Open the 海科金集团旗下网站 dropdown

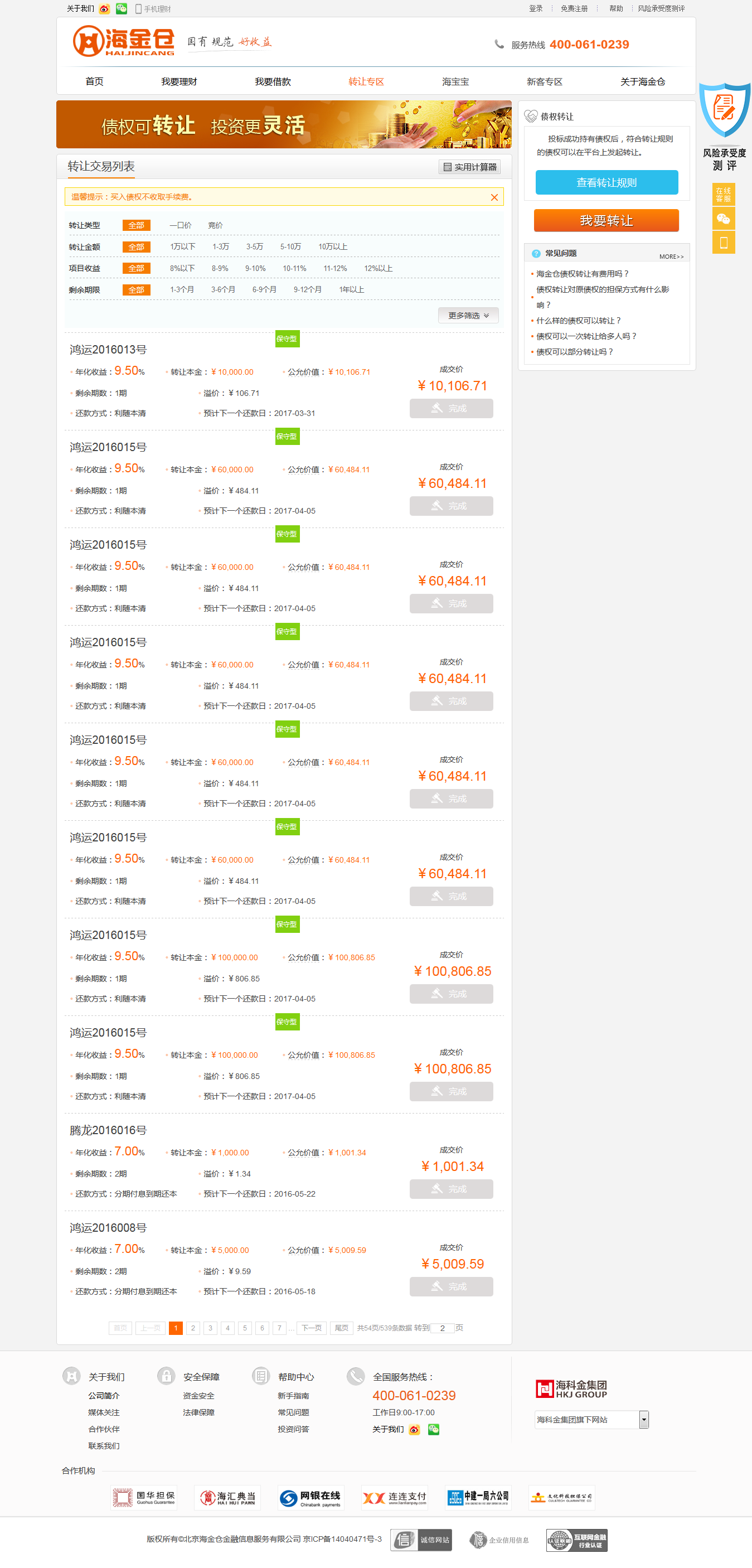(644, 1420)
